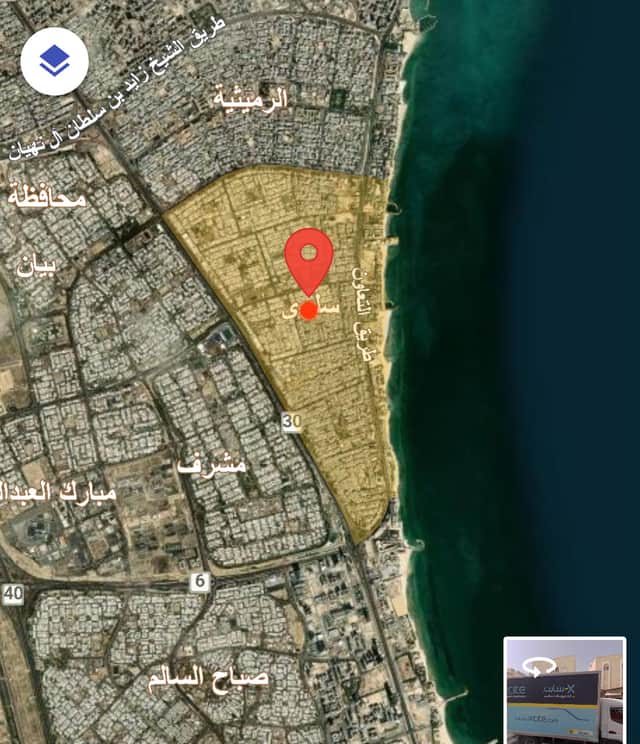
Task: Open the Street View thumbnail
Action: (x=565, y=690)
